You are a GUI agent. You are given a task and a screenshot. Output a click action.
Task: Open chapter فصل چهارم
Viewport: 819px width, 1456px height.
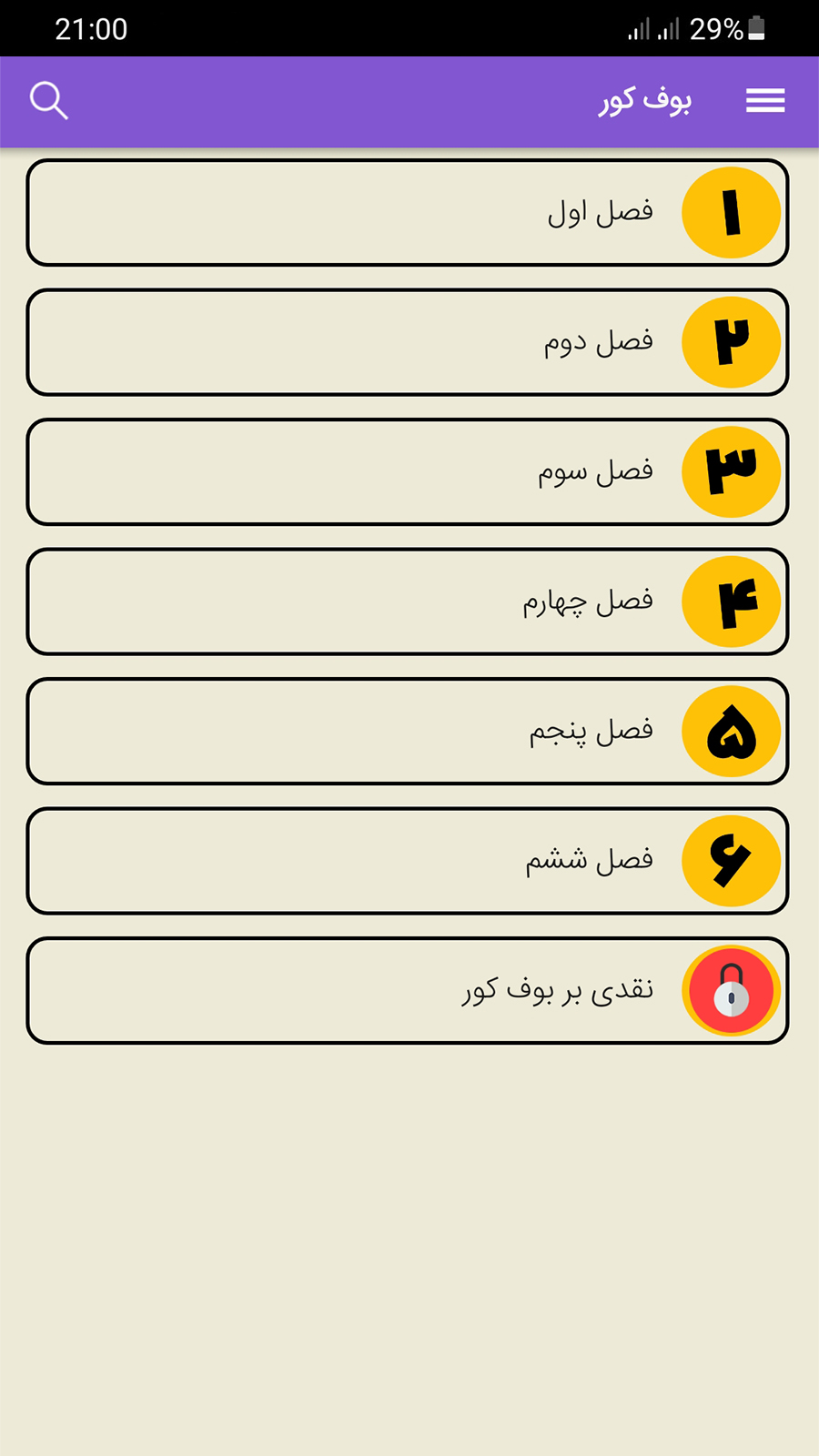[x=409, y=602]
